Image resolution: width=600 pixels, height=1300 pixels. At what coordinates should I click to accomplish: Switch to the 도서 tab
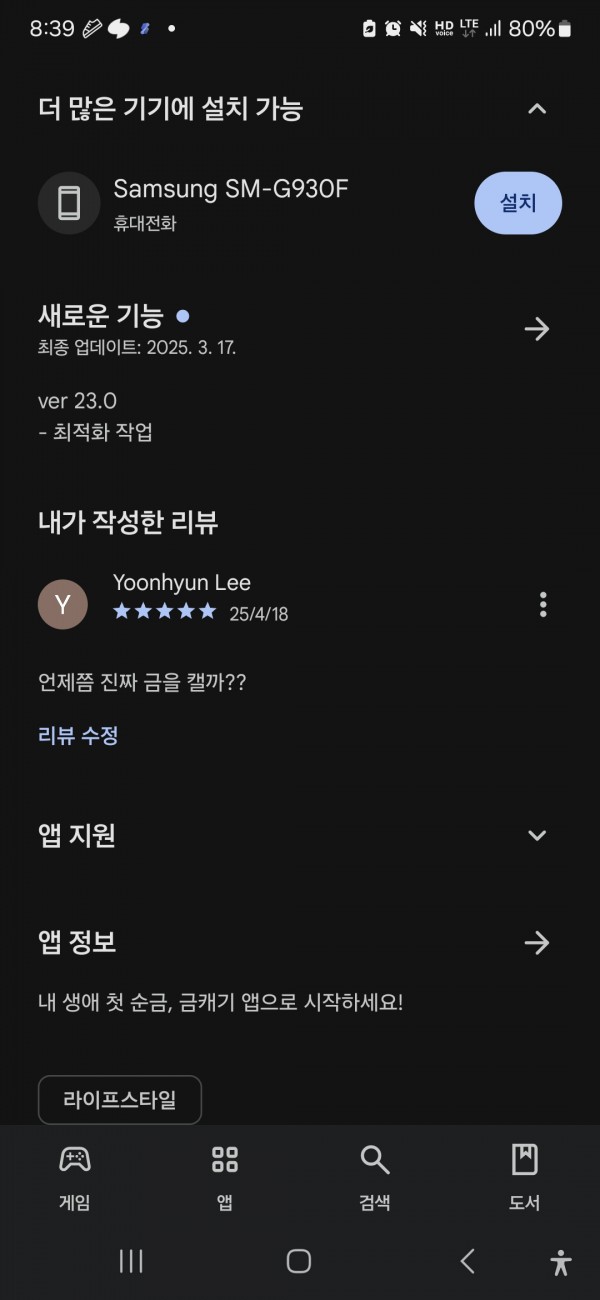[525, 1177]
